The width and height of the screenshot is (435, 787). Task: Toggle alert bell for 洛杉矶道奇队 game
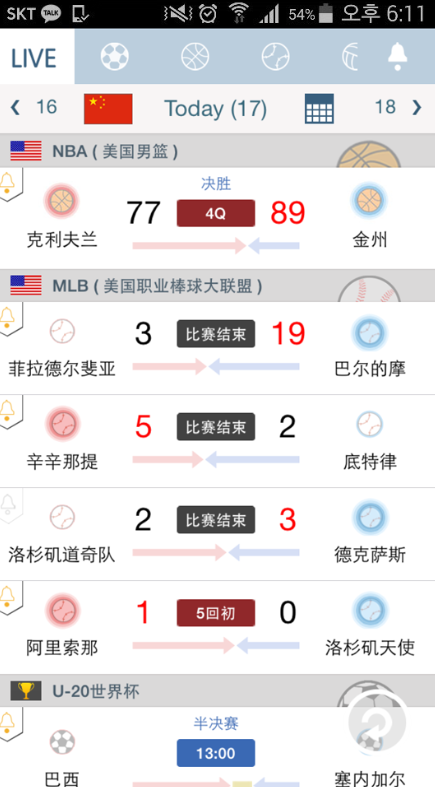(9, 506)
